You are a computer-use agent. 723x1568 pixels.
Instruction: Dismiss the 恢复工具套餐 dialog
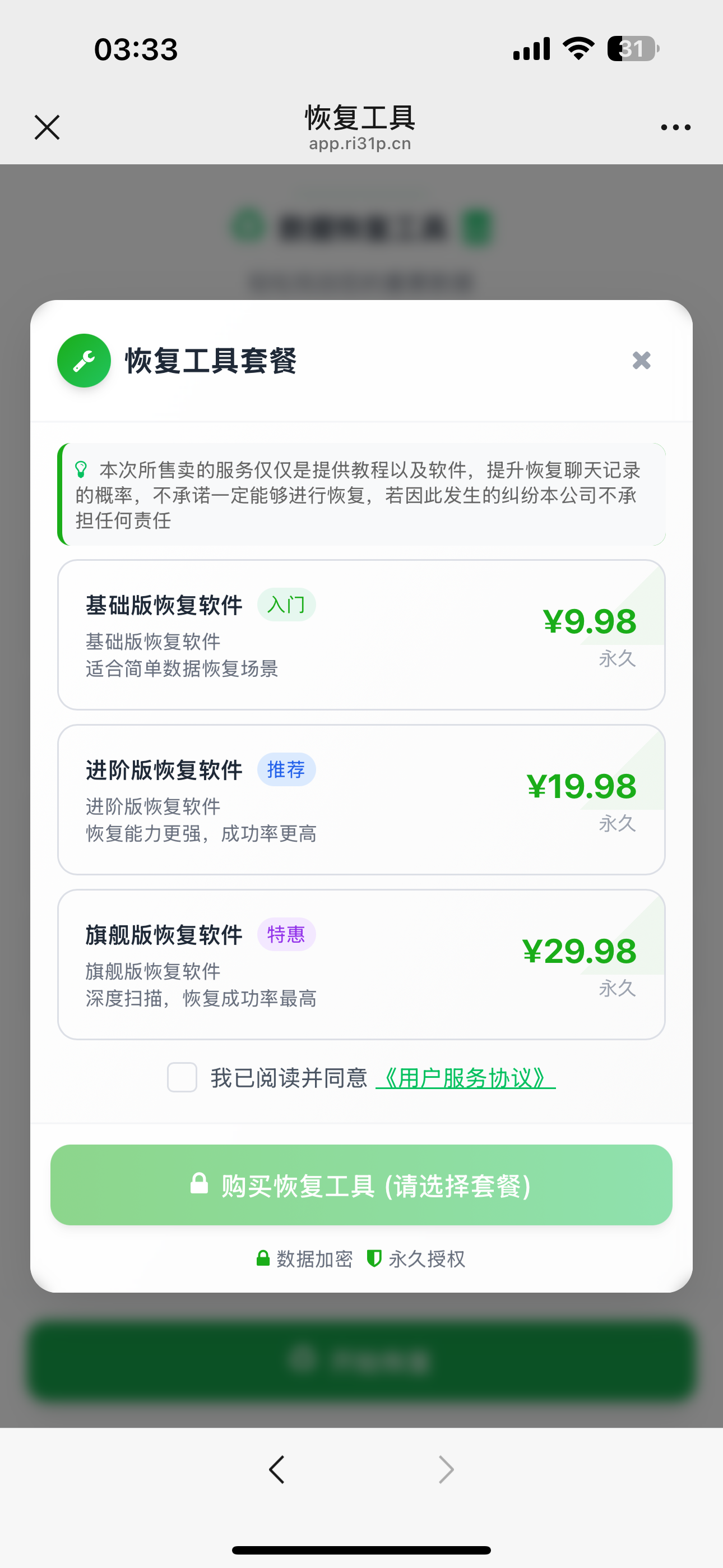tap(641, 361)
